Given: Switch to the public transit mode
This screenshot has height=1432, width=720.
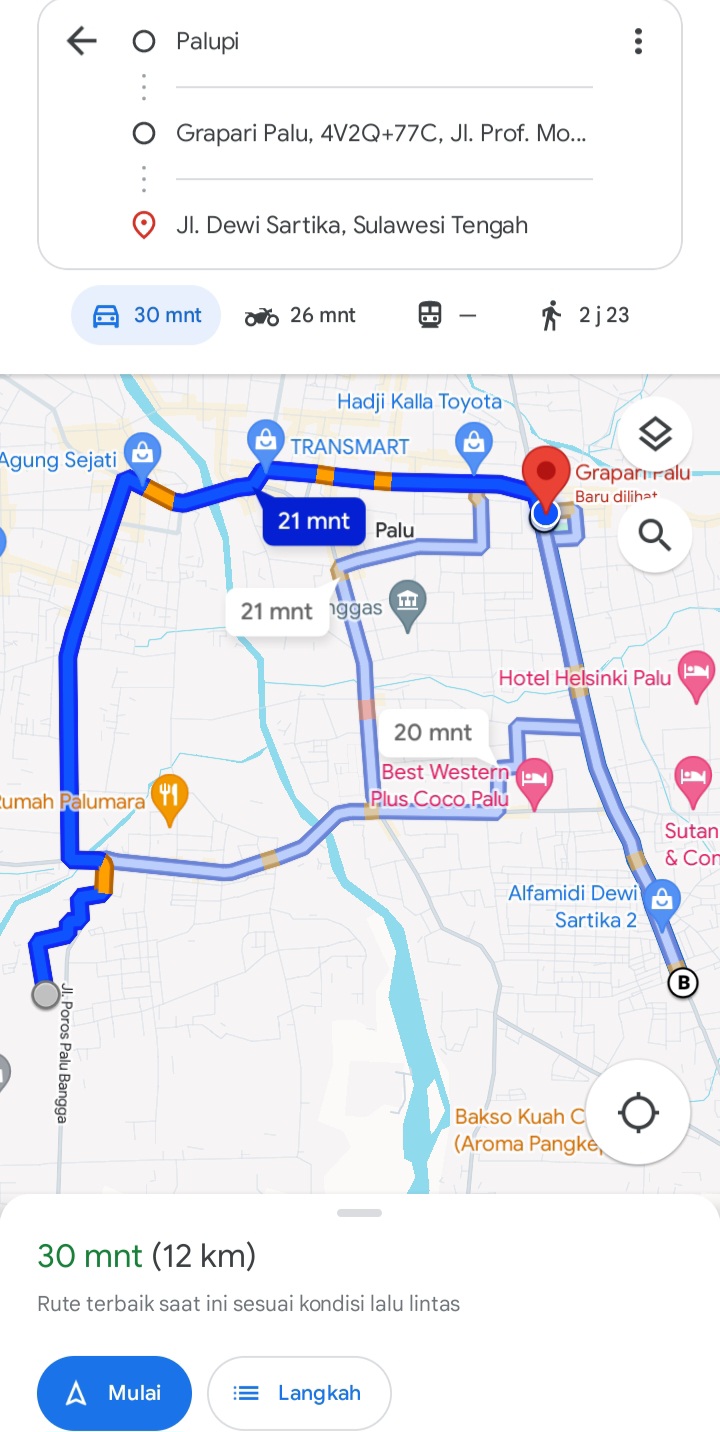Looking at the screenshot, I should coord(446,316).
